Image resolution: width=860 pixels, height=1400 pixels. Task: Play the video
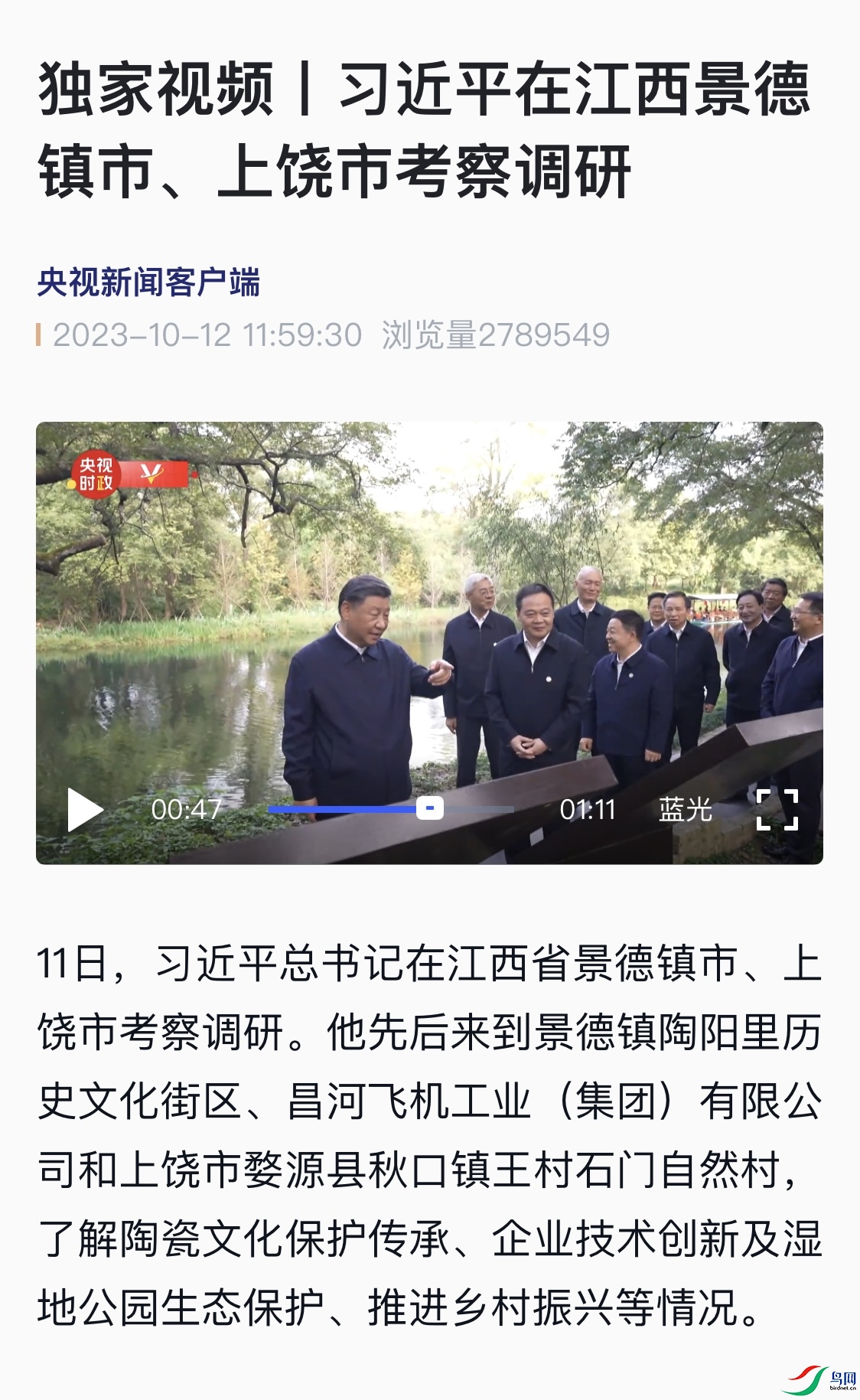(84, 809)
